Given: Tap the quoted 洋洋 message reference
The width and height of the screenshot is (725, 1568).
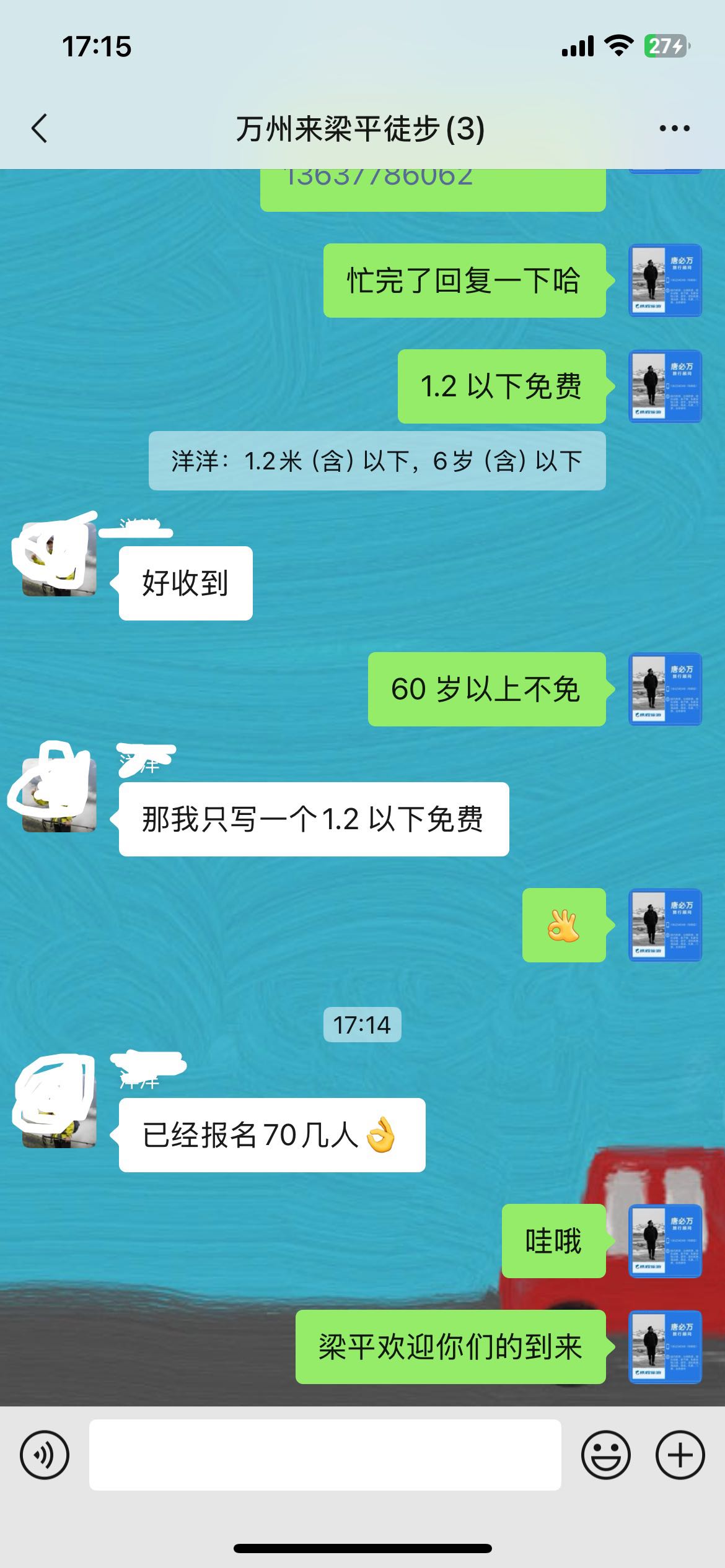Looking at the screenshot, I should tap(377, 461).
